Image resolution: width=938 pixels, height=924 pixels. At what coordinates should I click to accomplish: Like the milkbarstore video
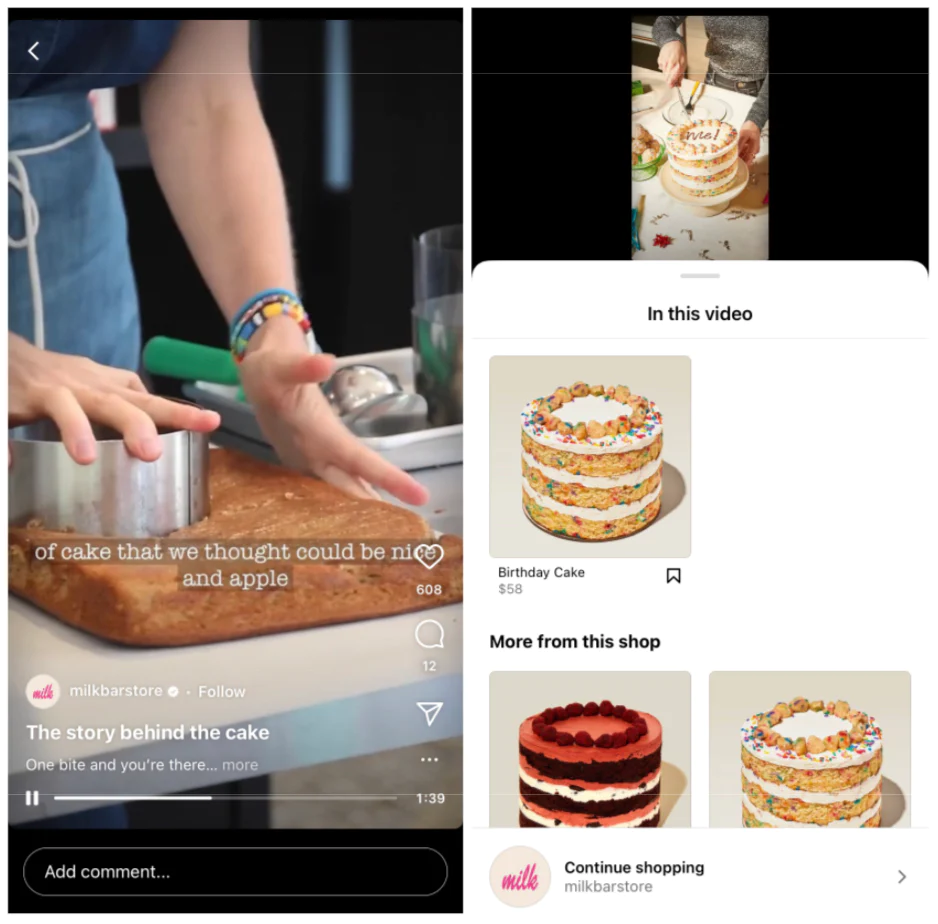(430, 556)
